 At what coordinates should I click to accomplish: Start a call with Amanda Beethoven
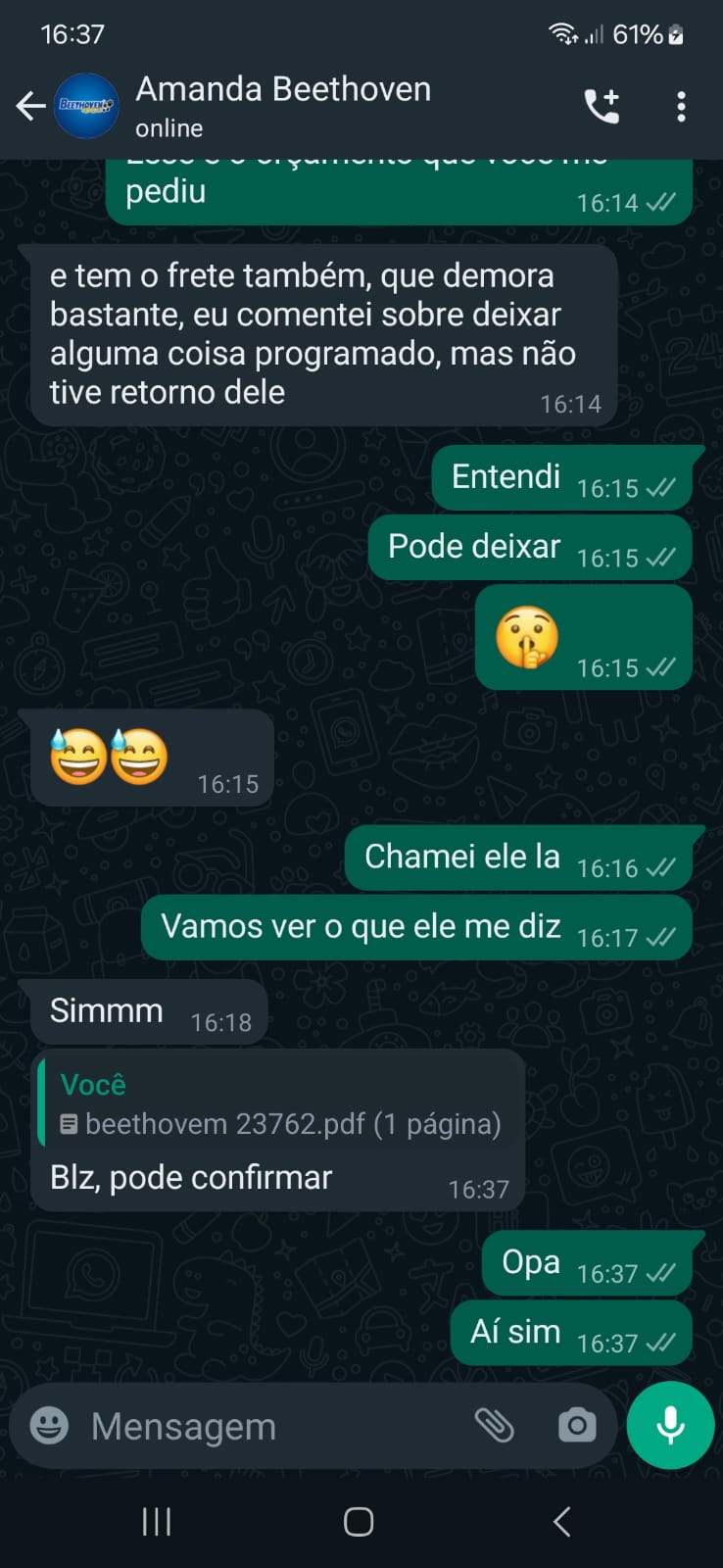pos(602,106)
